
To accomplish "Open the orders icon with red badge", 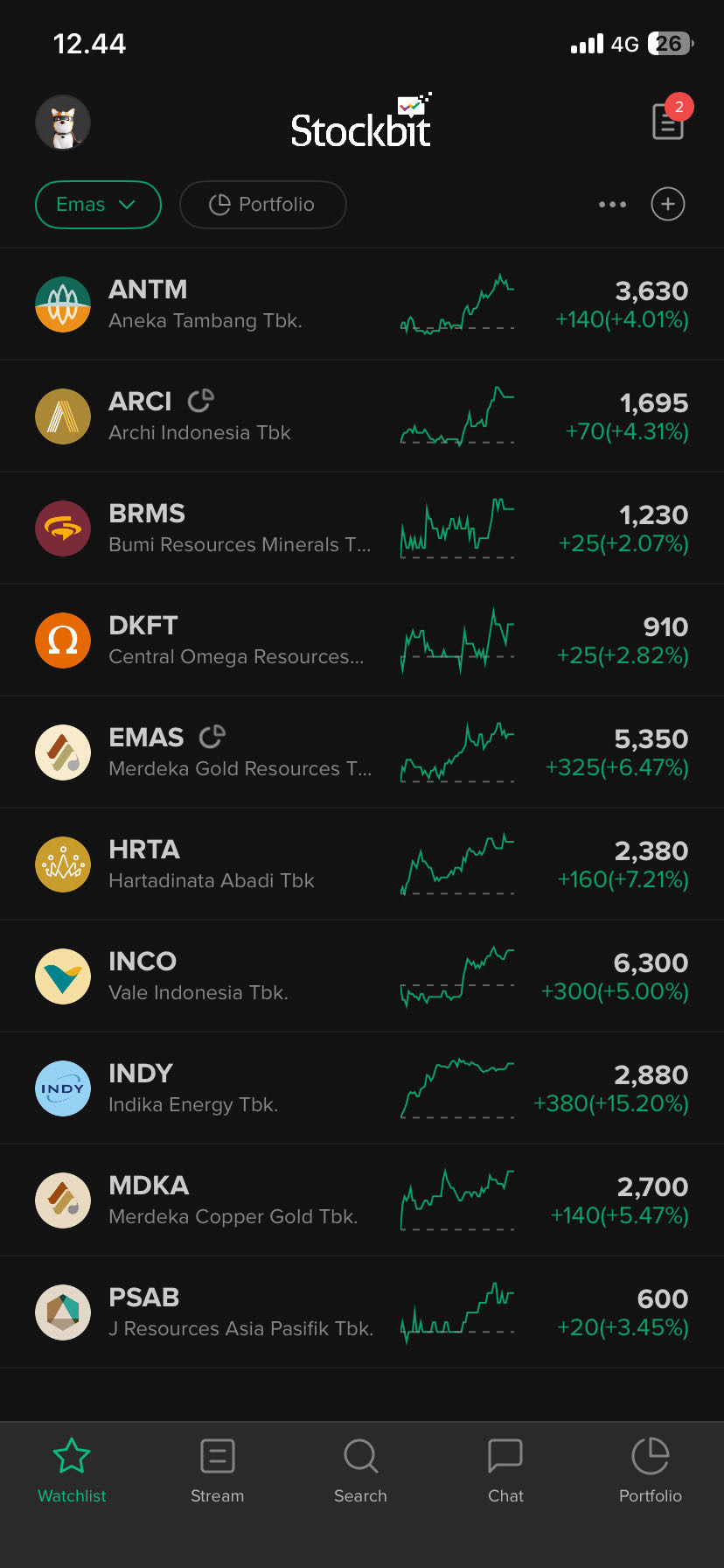I will (x=668, y=121).
